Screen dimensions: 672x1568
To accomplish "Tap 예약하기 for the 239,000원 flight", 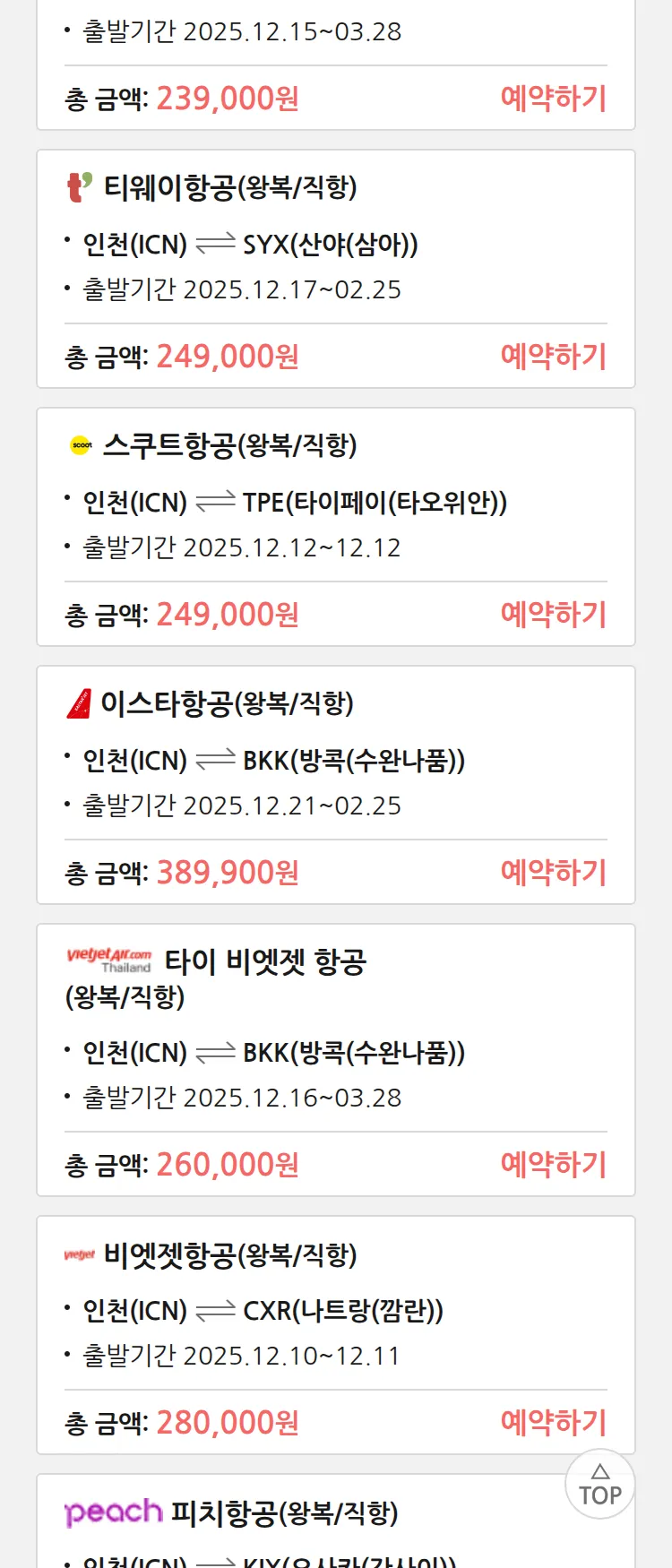I will tap(553, 99).
